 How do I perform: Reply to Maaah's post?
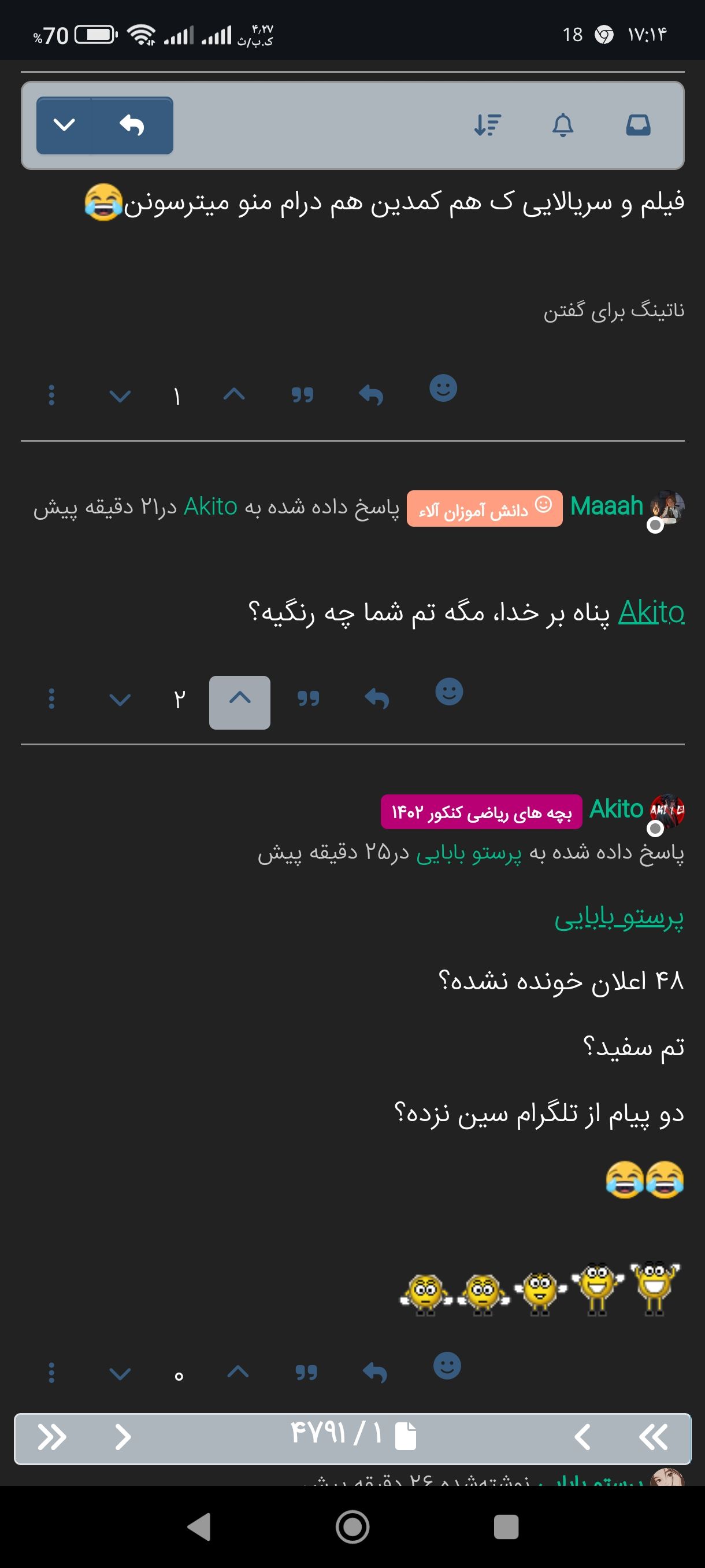click(377, 699)
